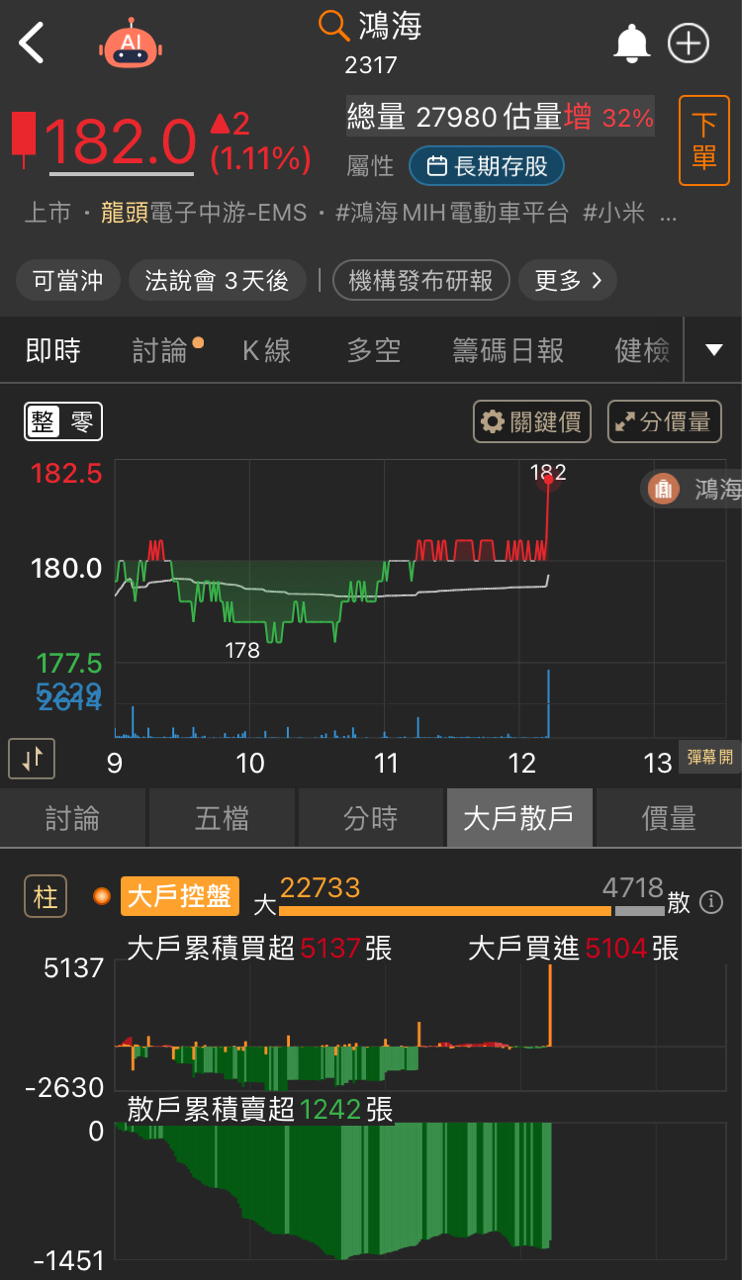
Task: Select the 五檔 sub-tab
Action: pos(222,818)
